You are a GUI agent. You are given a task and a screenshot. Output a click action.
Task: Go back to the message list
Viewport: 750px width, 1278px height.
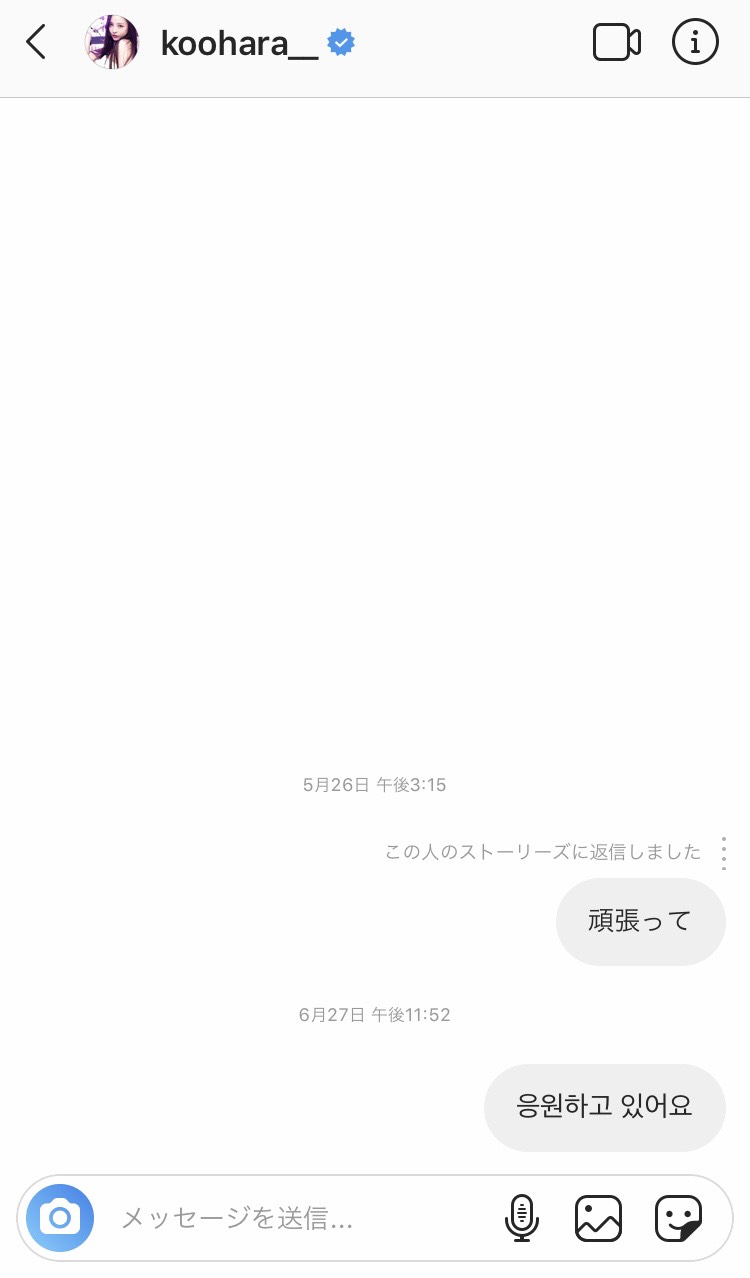click(37, 43)
